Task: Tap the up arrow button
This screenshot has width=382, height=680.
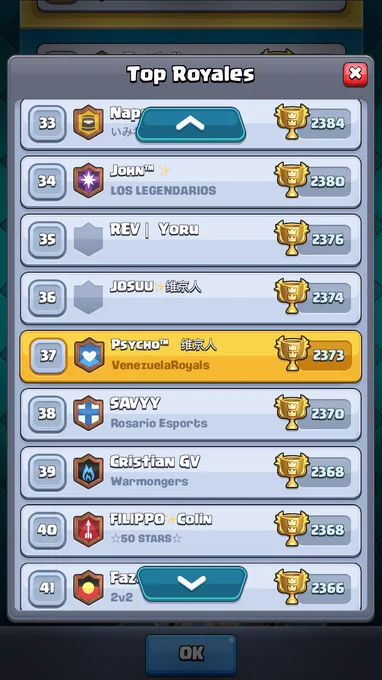Action: (x=191, y=124)
